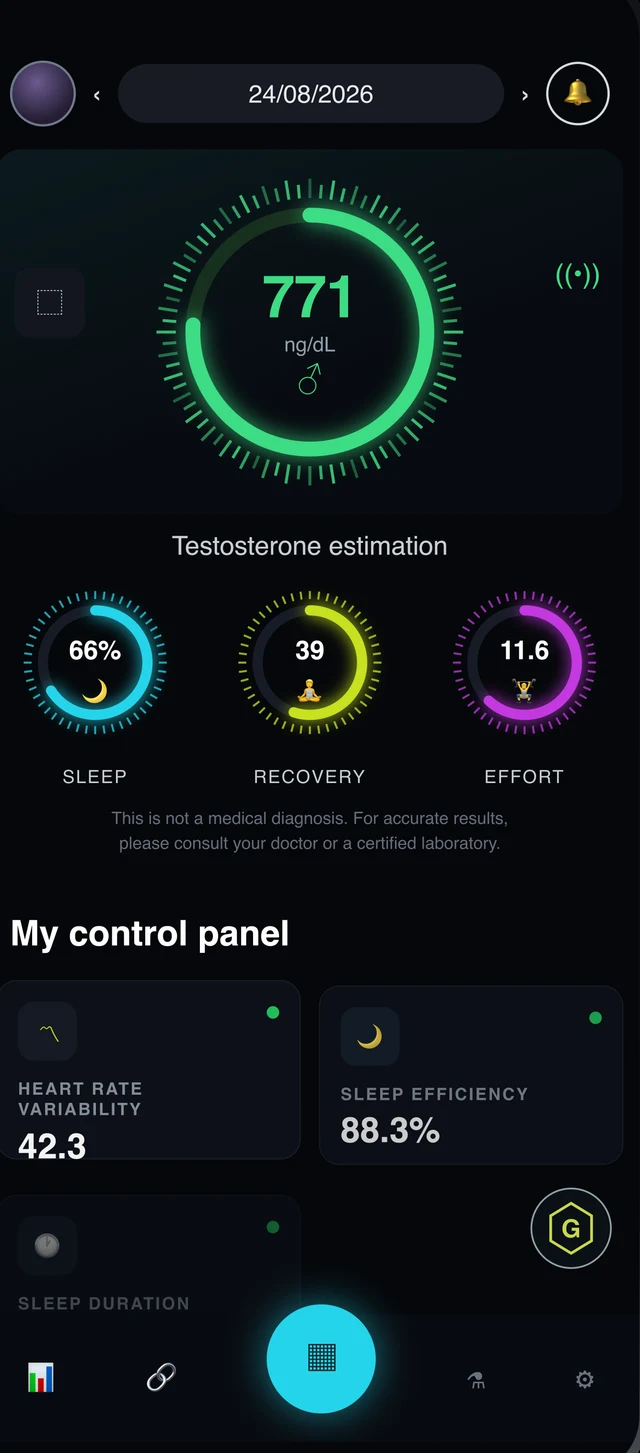Image resolution: width=640 pixels, height=1453 pixels.
Task: Tap the central blue grid button
Action: coord(321,1358)
